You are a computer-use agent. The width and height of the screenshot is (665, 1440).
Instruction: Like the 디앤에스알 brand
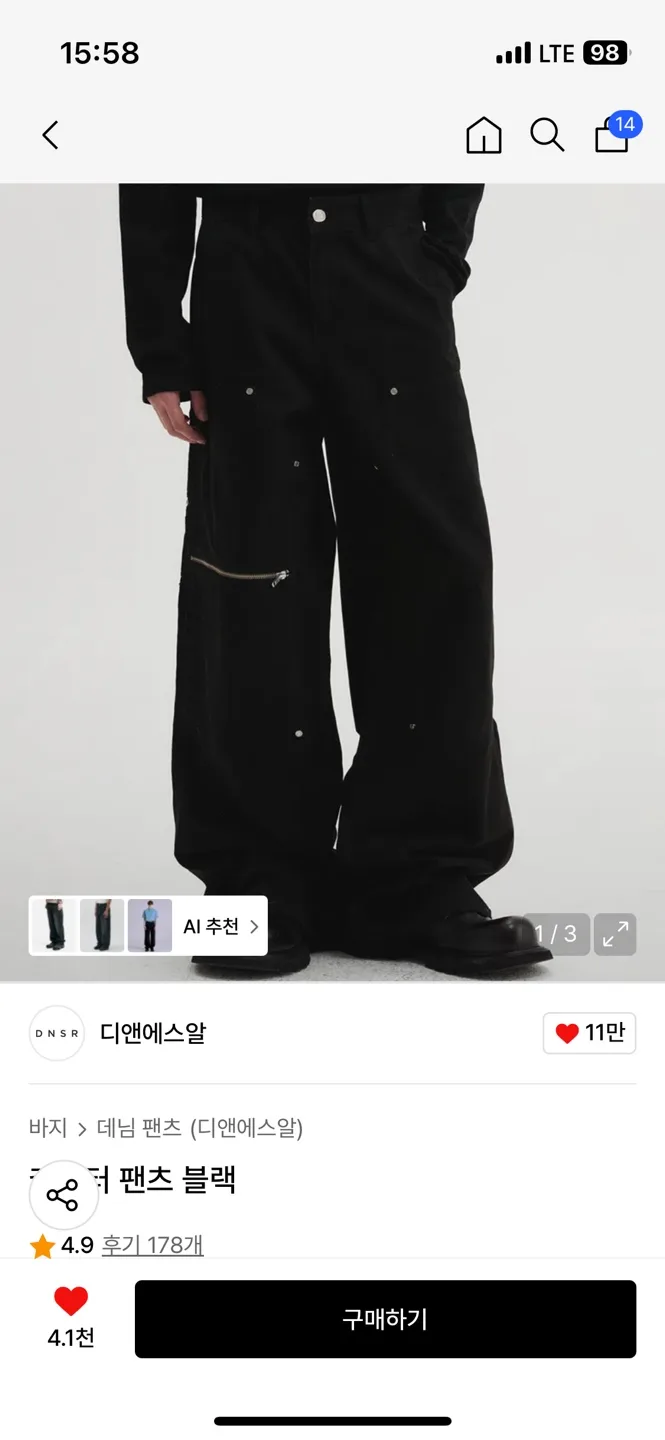(x=589, y=1034)
